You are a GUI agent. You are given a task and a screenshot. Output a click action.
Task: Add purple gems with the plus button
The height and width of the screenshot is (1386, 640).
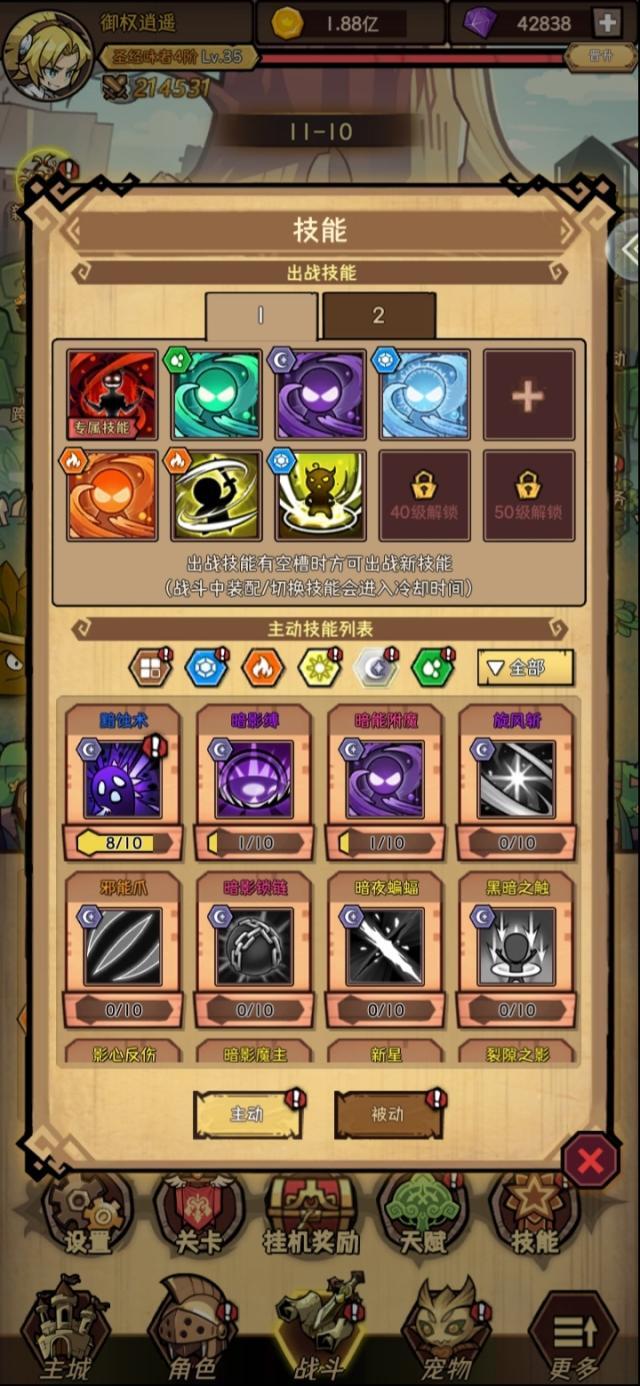607,22
